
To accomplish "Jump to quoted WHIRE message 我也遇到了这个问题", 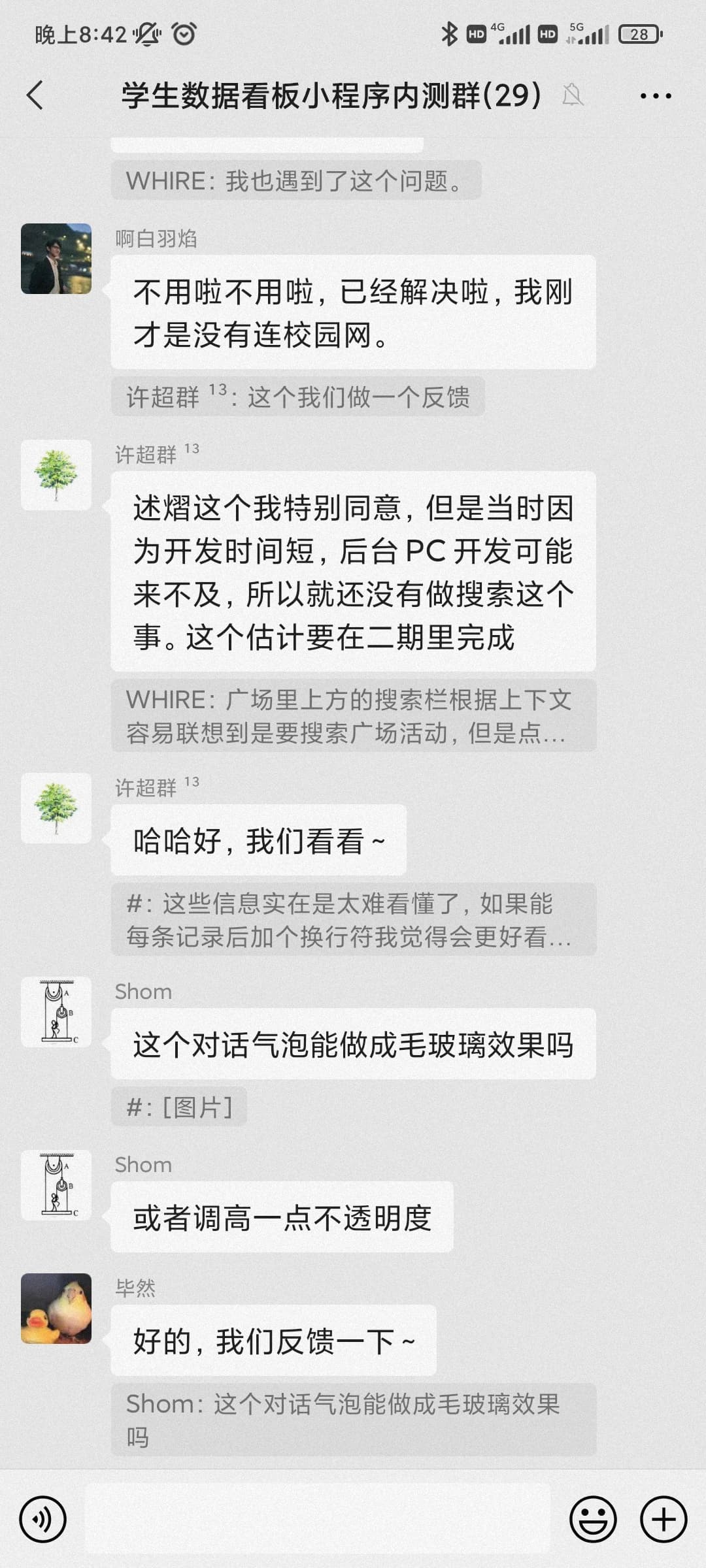I will 295,180.
